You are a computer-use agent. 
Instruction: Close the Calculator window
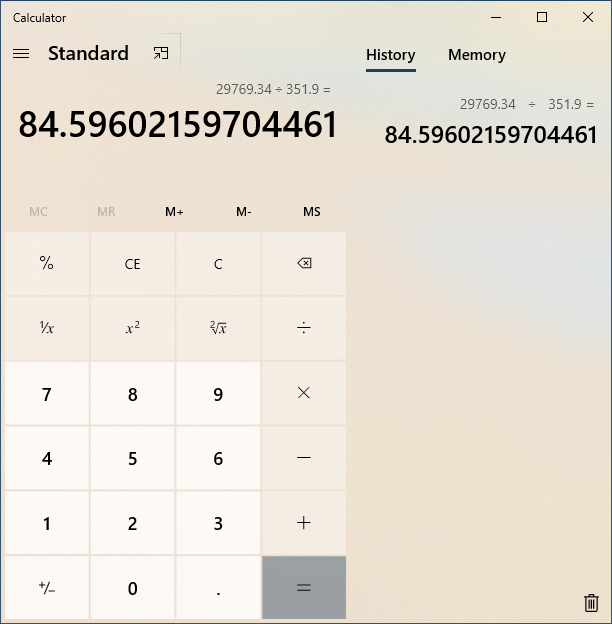588,17
